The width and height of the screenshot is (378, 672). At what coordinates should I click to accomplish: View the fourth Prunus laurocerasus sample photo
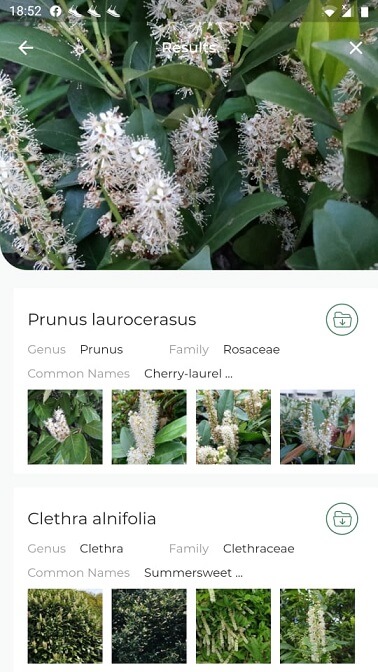(318, 427)
